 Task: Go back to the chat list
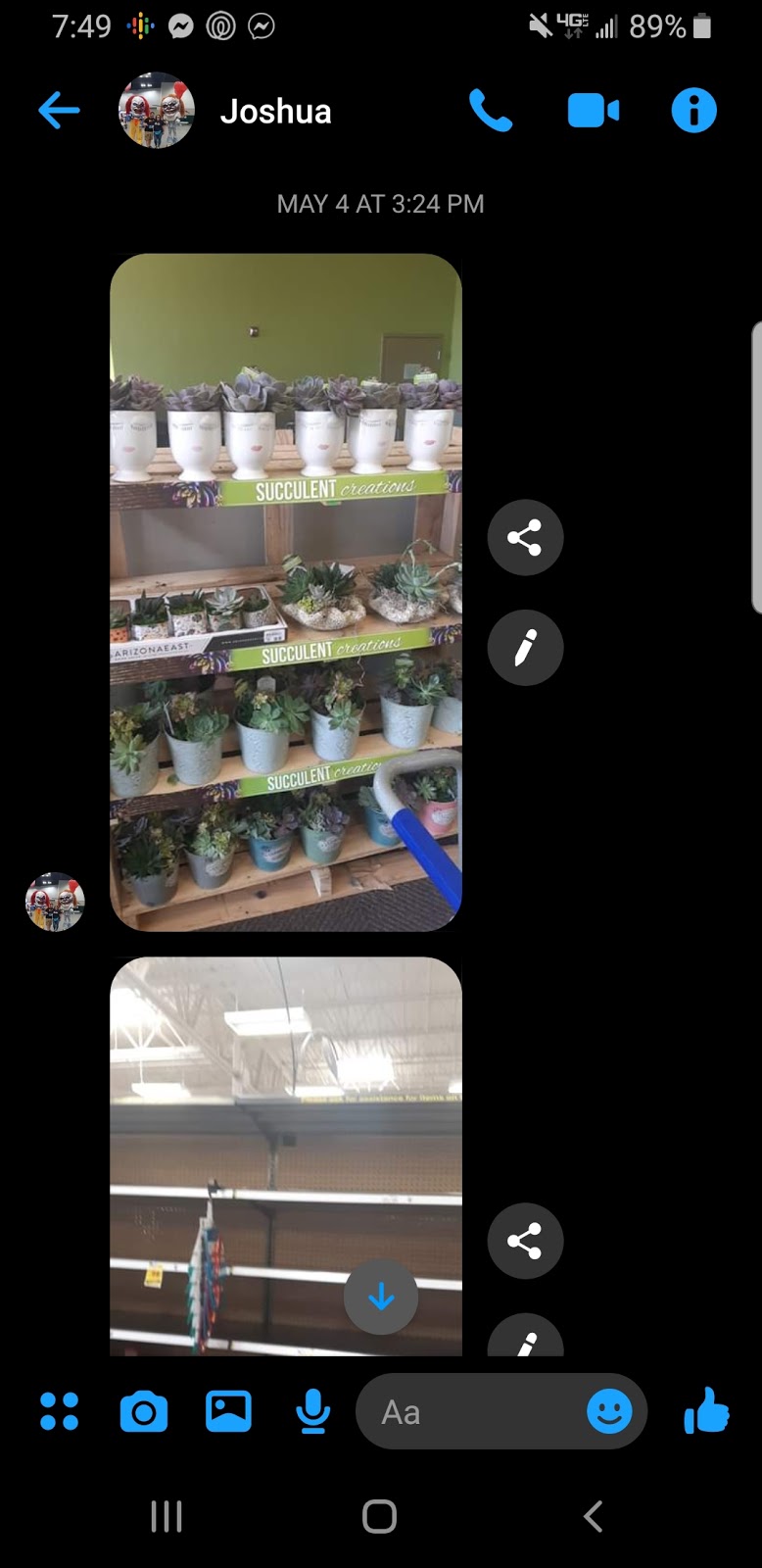click(59, 111)
